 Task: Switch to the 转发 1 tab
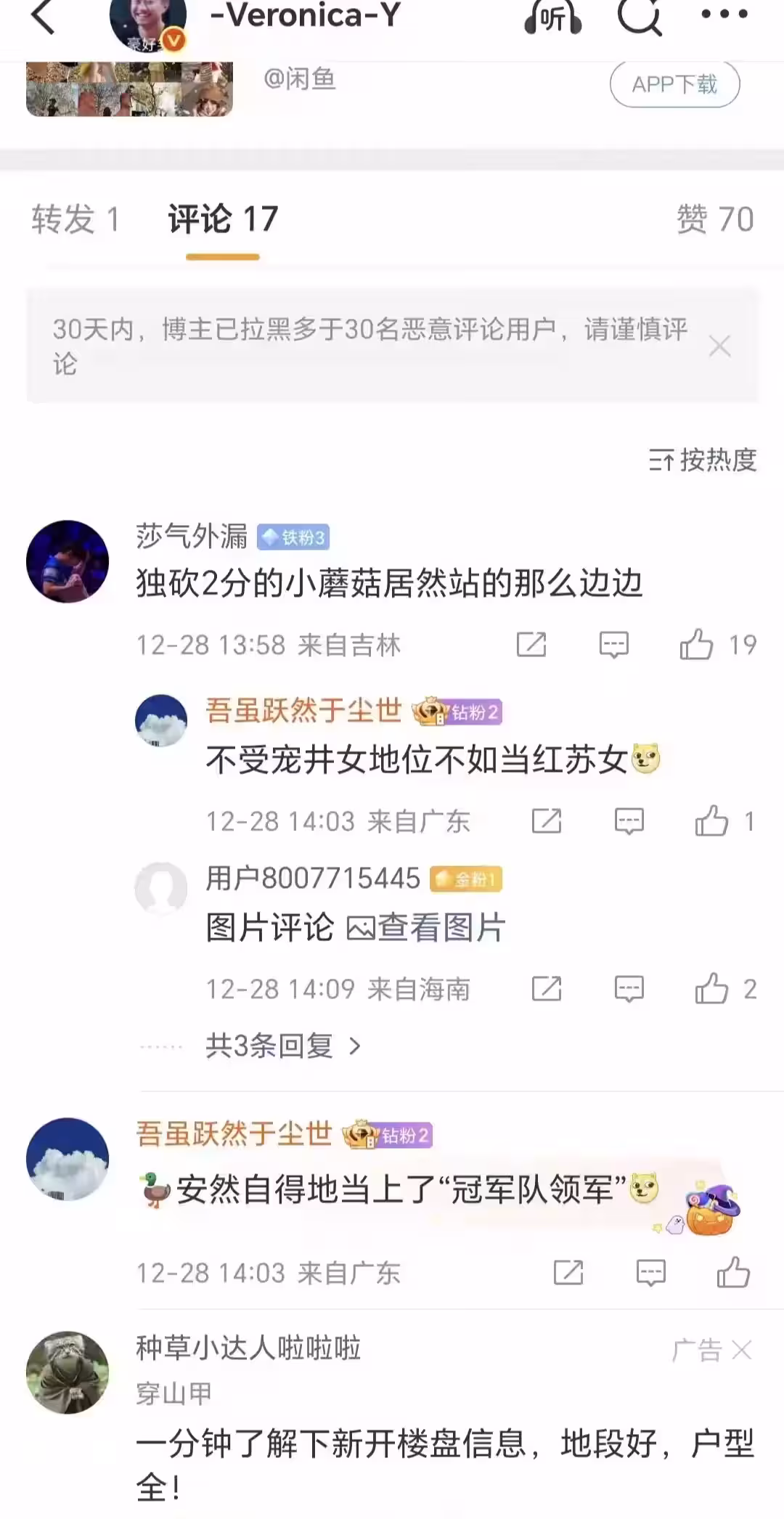(75, 219)
